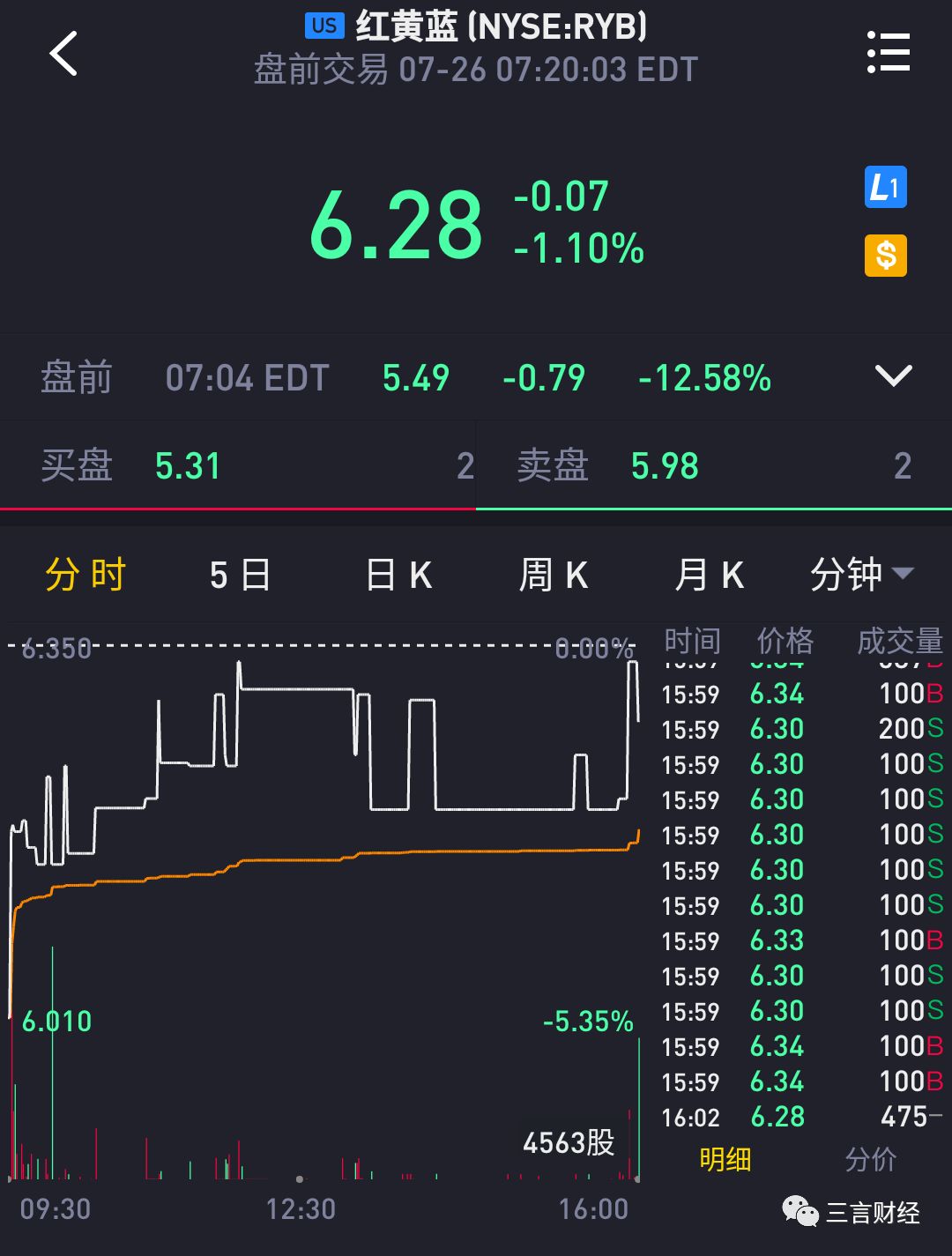Tap the orange dollar sign icon

tap(885, 256)
